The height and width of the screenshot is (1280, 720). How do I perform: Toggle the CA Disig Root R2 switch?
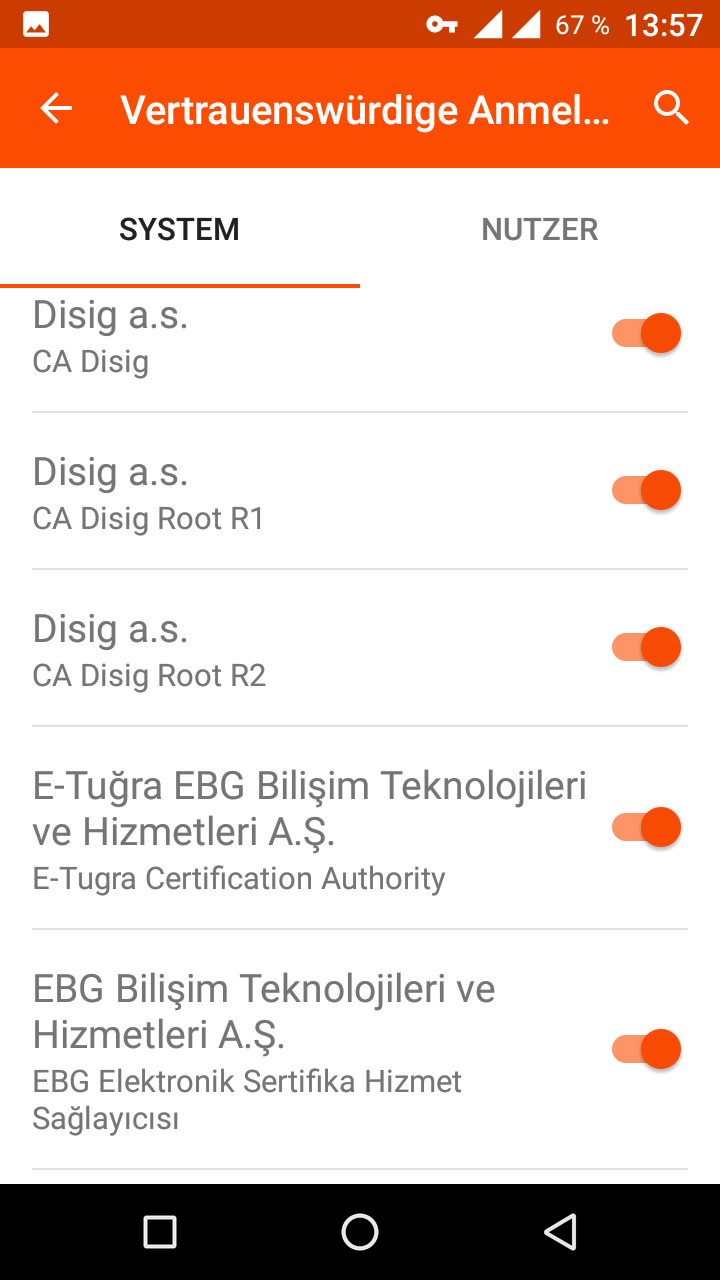tap(647, 647)
